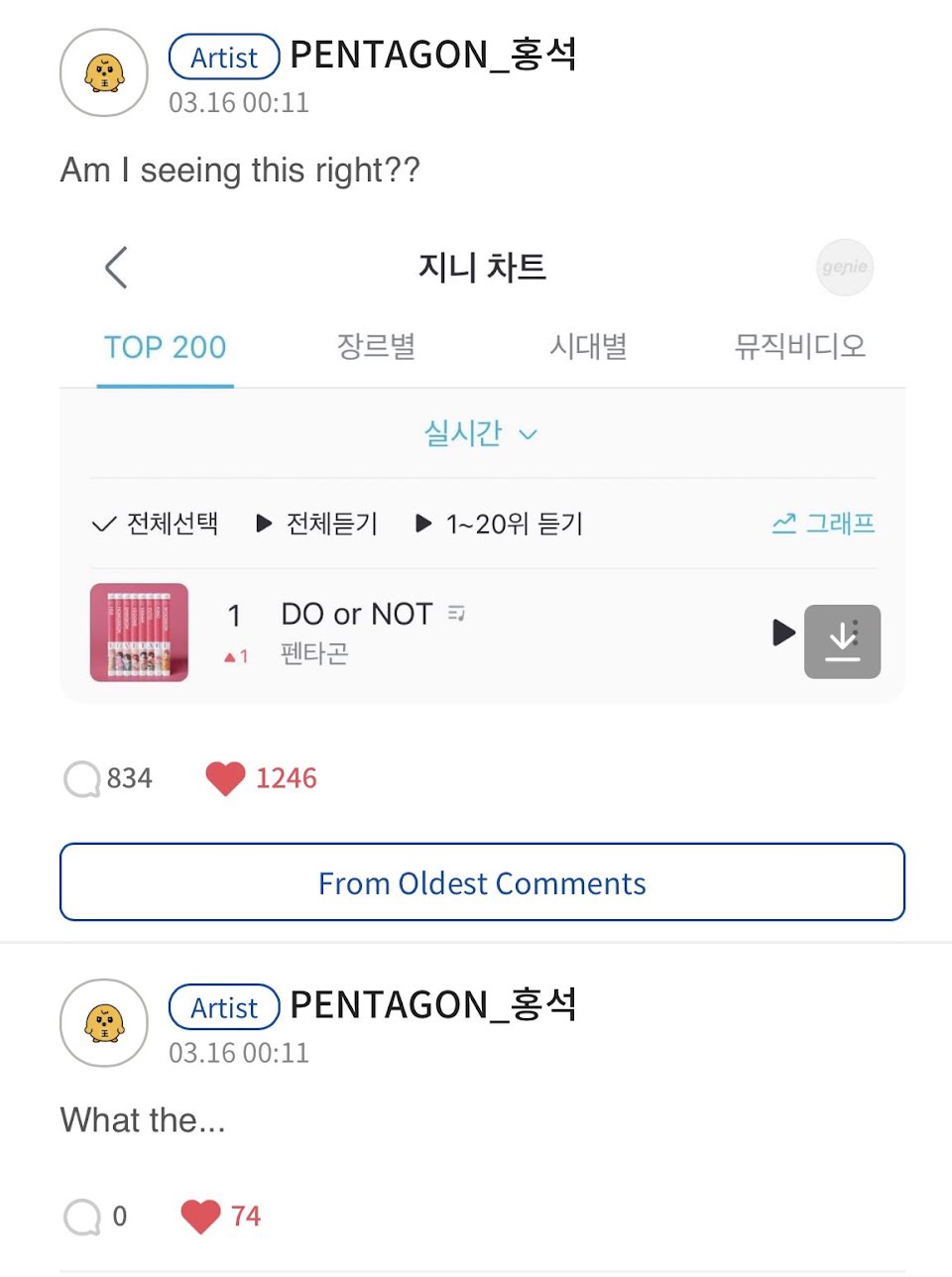The width and height of the screenshot is (952, 1277).
Task: Reply to the "What the..." comment
Action: 82,1216
